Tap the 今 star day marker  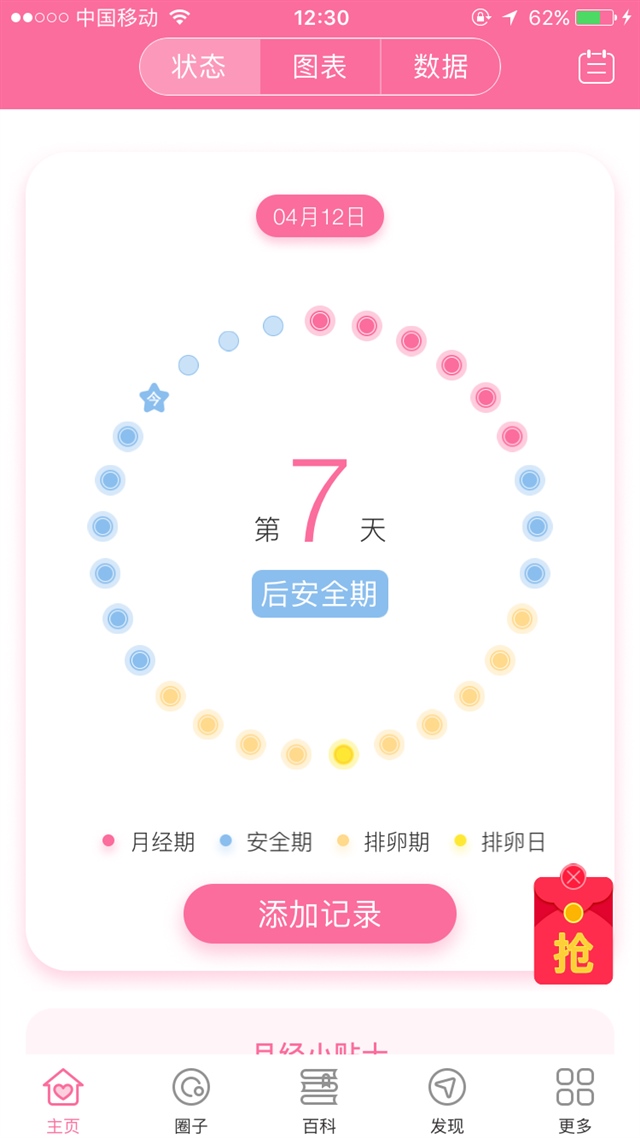pos(154,399)
